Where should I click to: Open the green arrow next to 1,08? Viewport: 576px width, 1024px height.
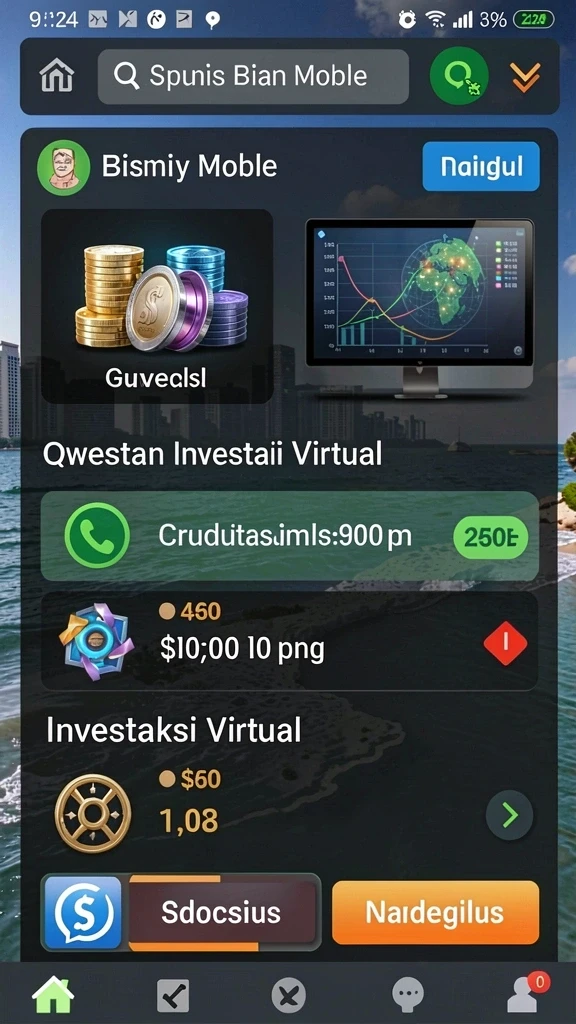pos(509,815)
